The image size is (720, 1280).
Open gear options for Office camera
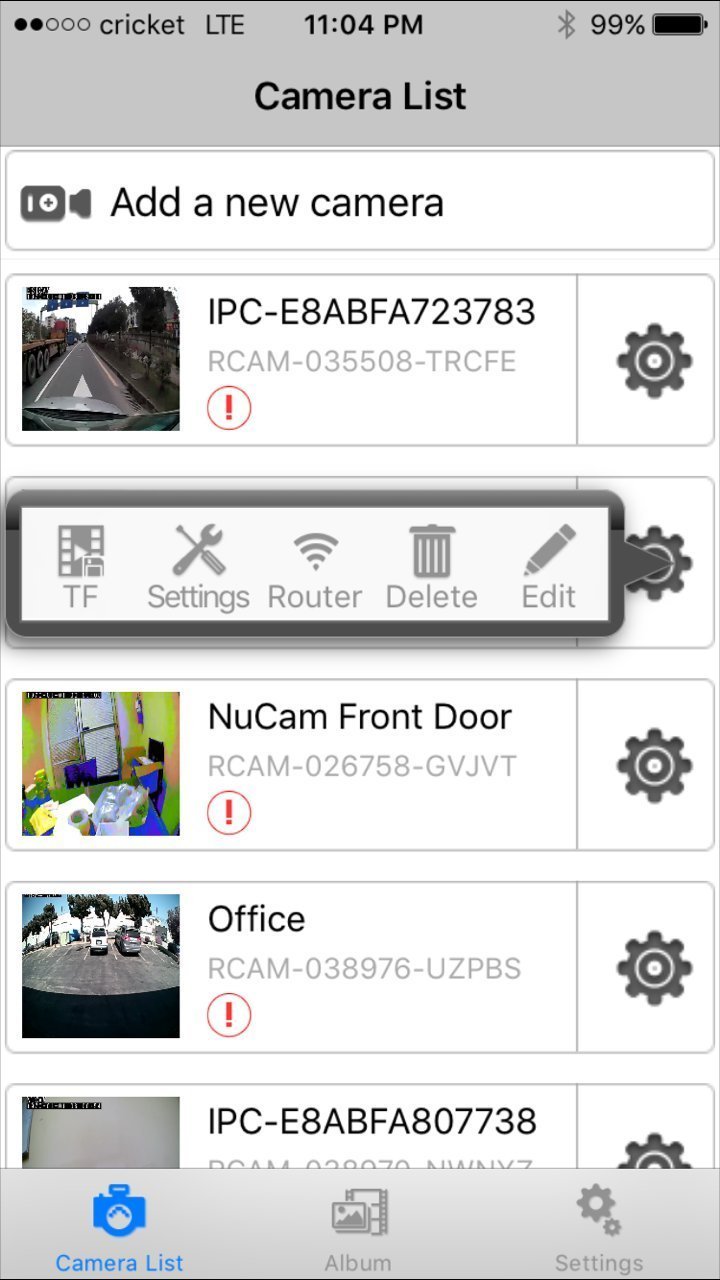(x=654, y=967)
